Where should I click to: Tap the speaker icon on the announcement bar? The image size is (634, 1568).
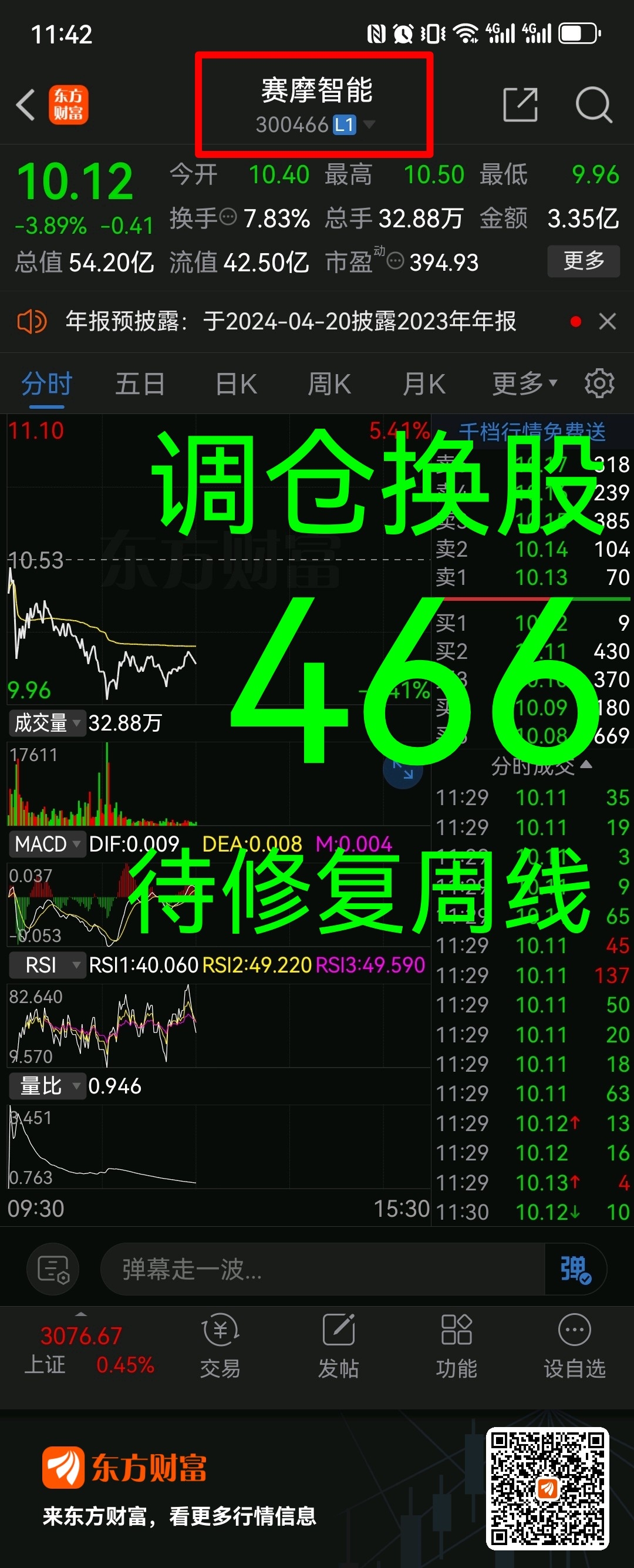pos(32,321)
